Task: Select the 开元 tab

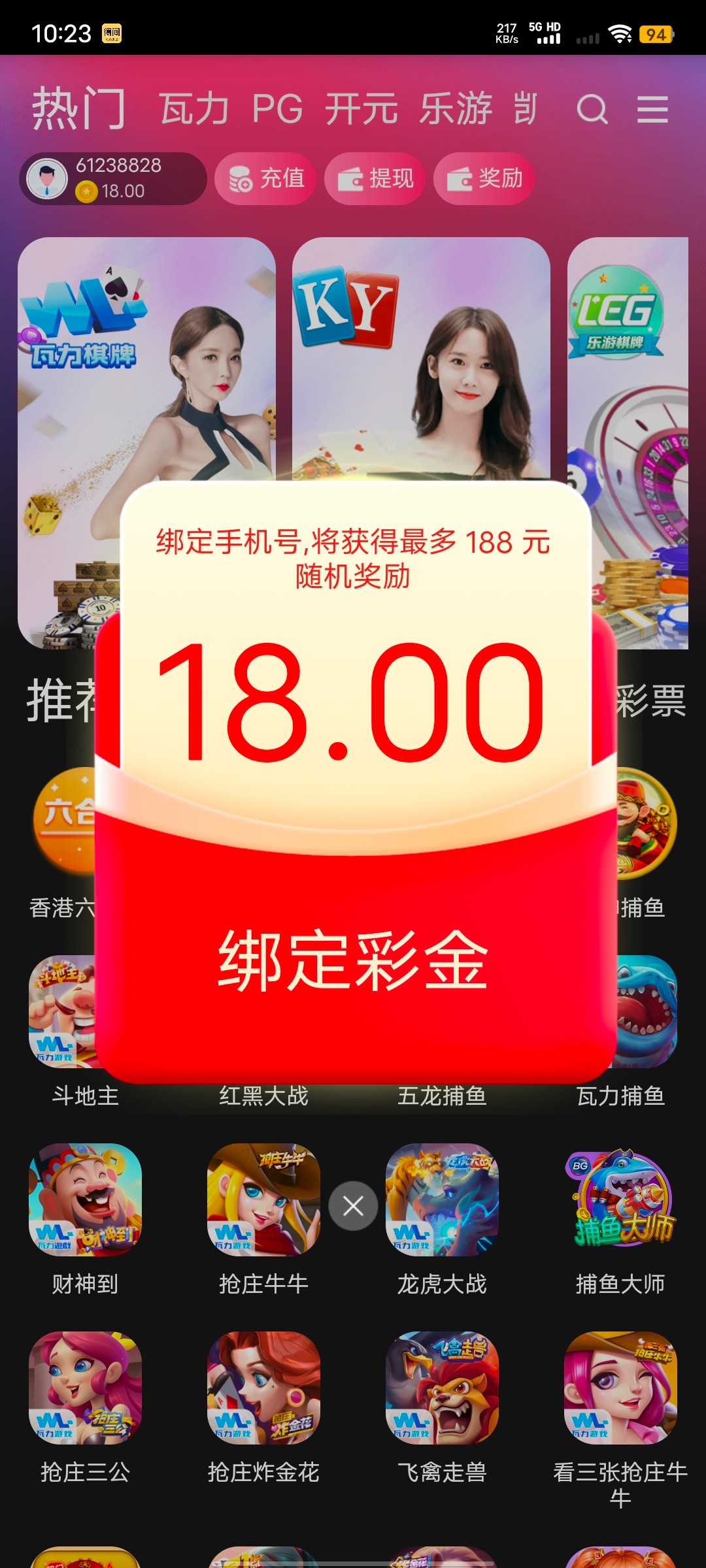Action: pos(361,109)
